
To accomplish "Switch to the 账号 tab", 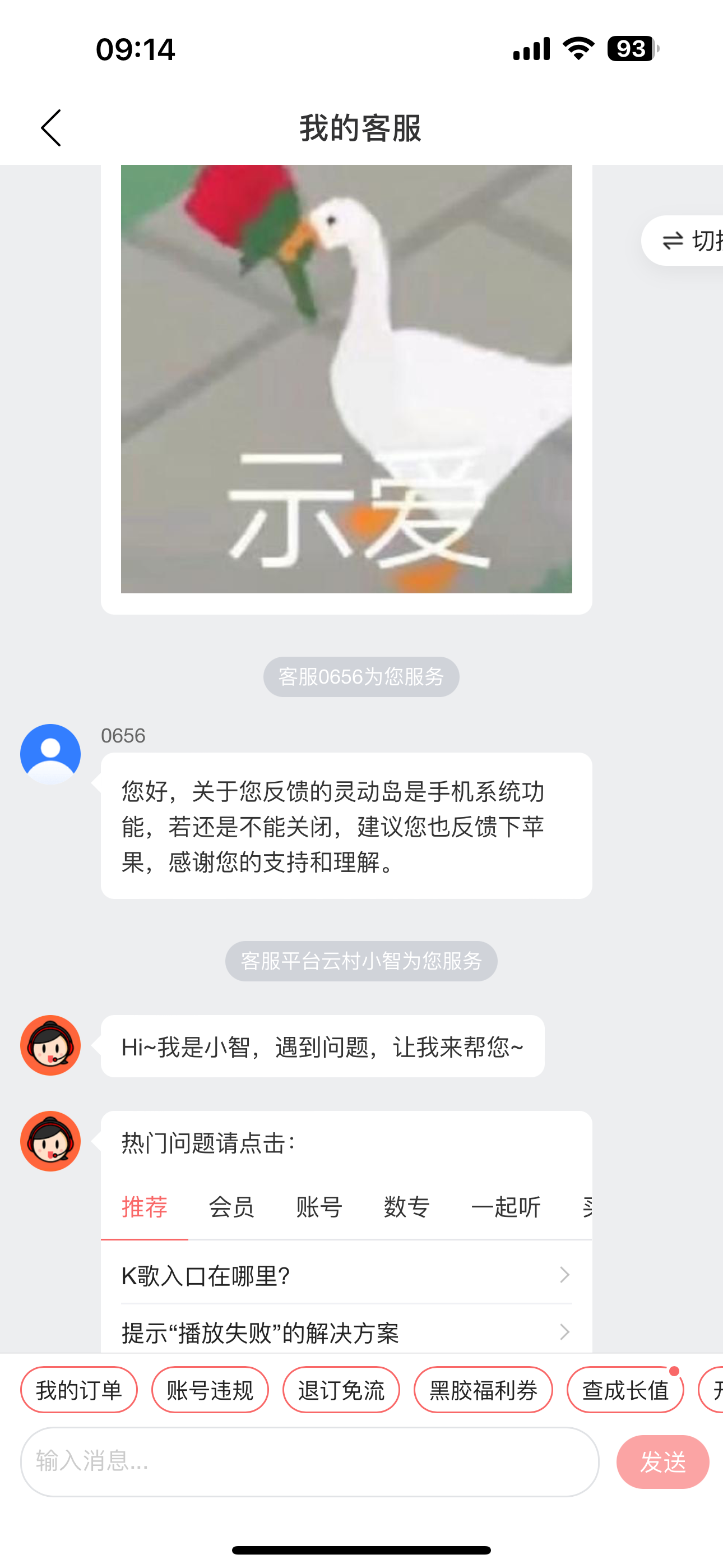I will 319,1206.
